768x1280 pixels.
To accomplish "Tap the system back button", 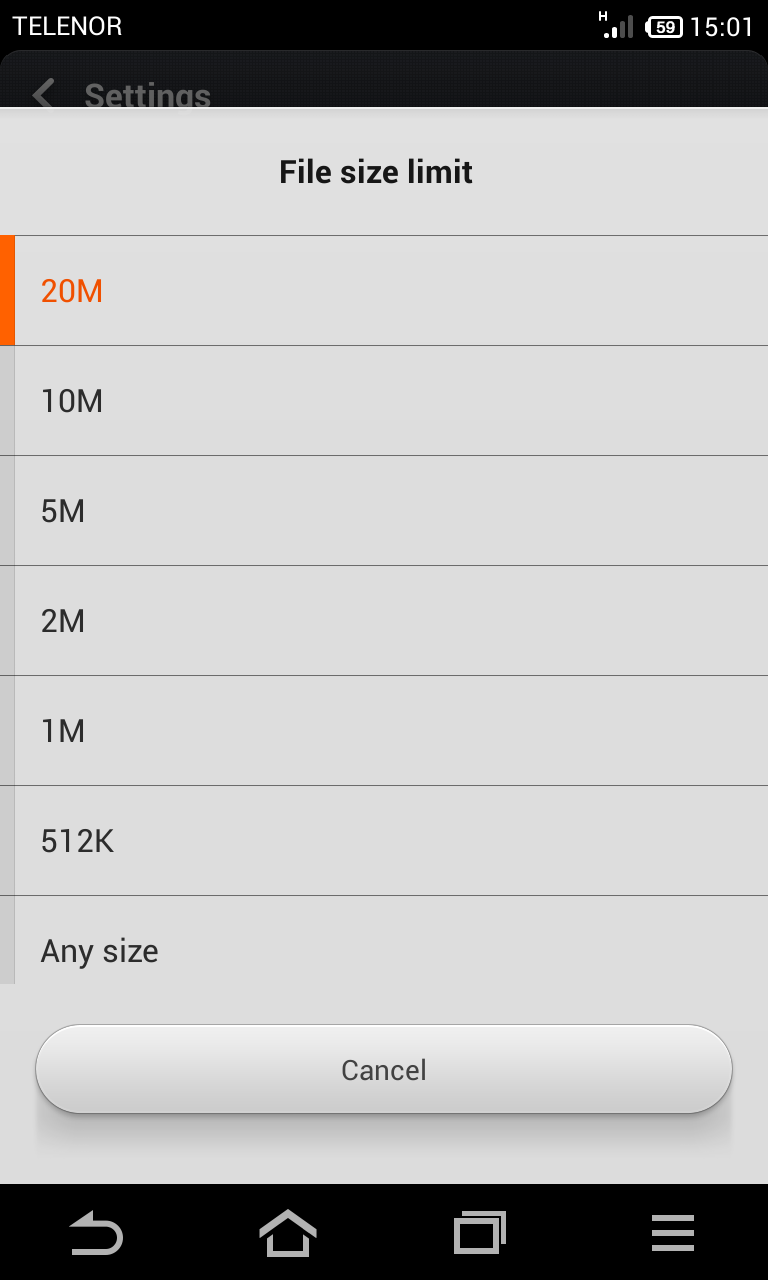I will [x=96, y=1233].
